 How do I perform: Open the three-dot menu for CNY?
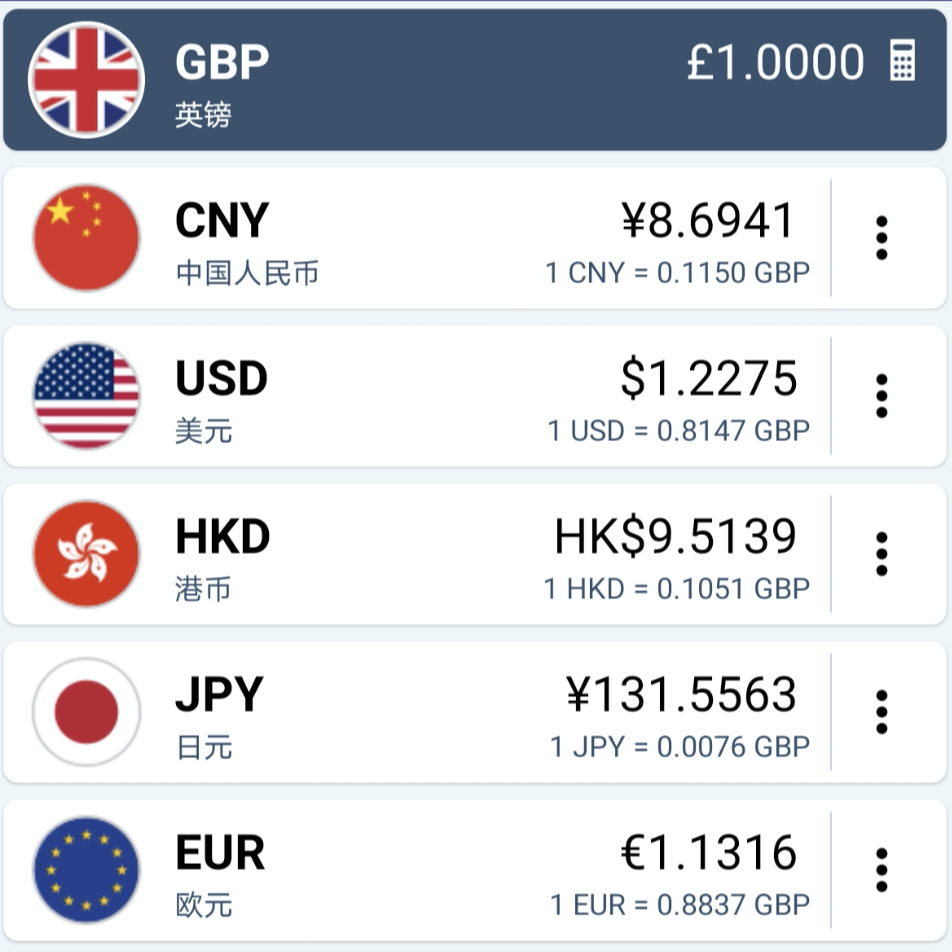point(881,238)
